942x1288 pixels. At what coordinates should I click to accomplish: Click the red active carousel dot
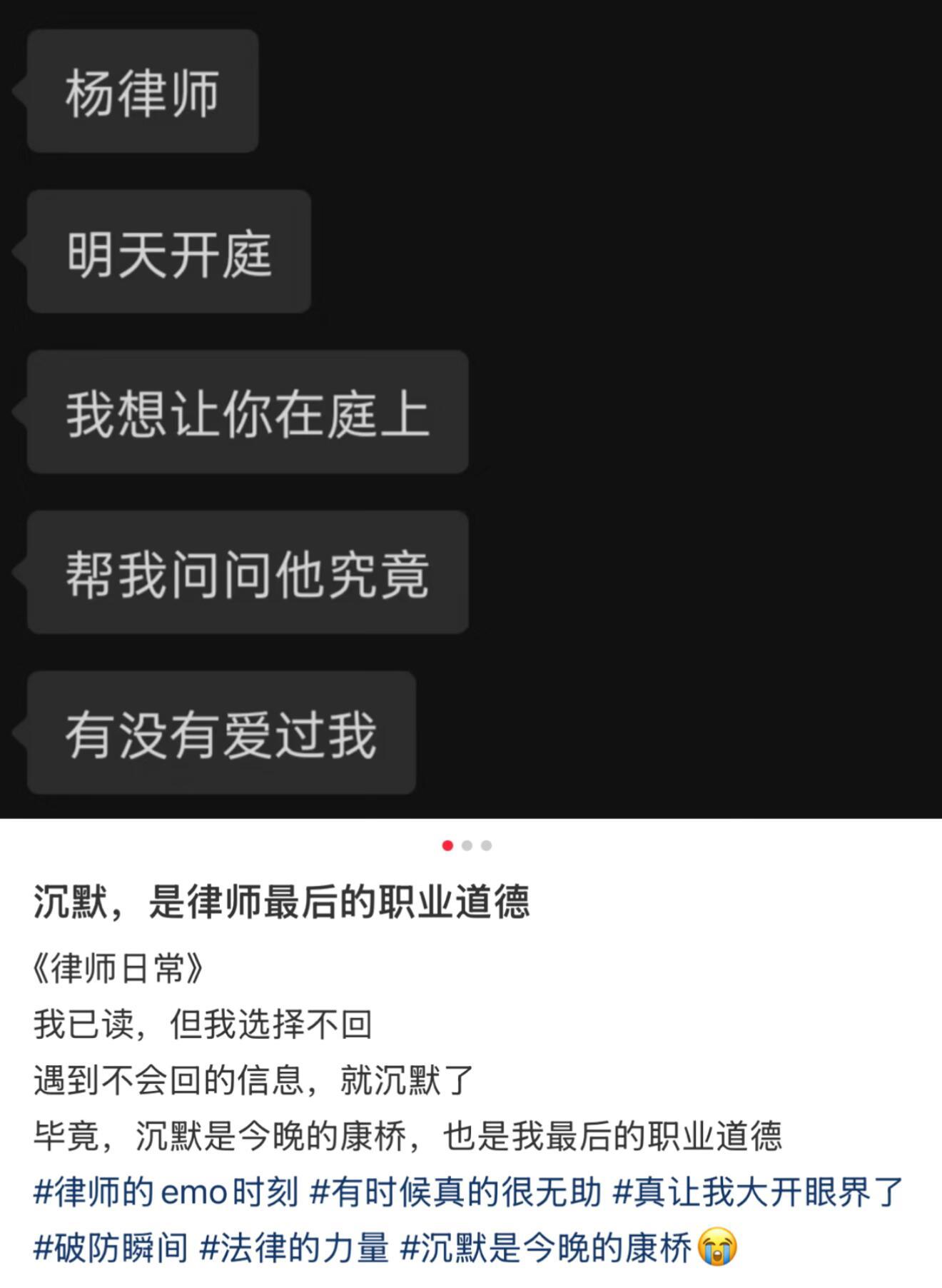click(x=448, y=845)
